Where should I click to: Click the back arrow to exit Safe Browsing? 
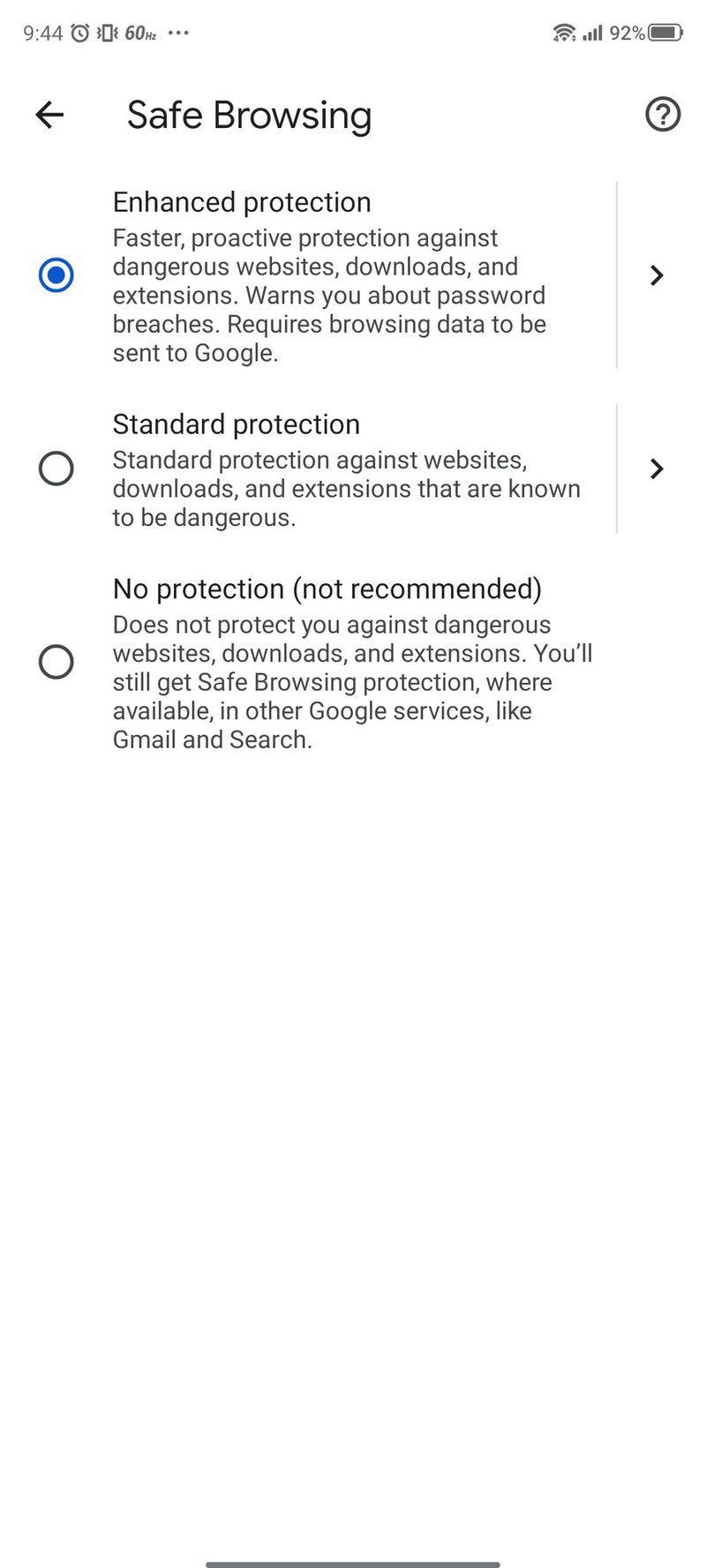pos(50,114)
